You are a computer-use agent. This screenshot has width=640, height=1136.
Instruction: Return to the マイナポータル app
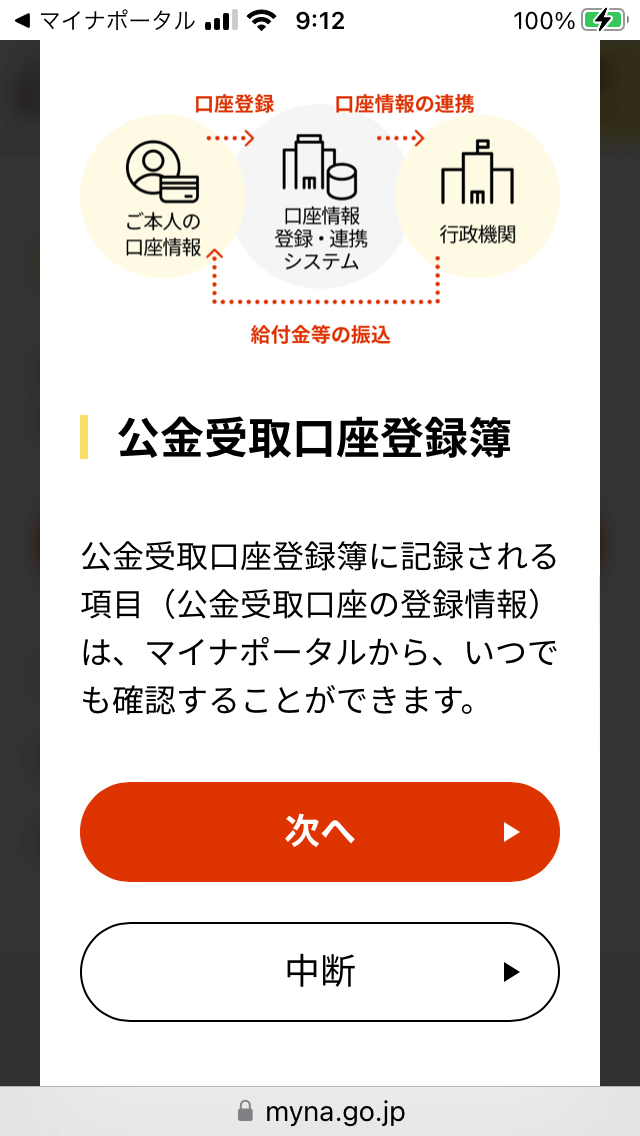(105, 21)
